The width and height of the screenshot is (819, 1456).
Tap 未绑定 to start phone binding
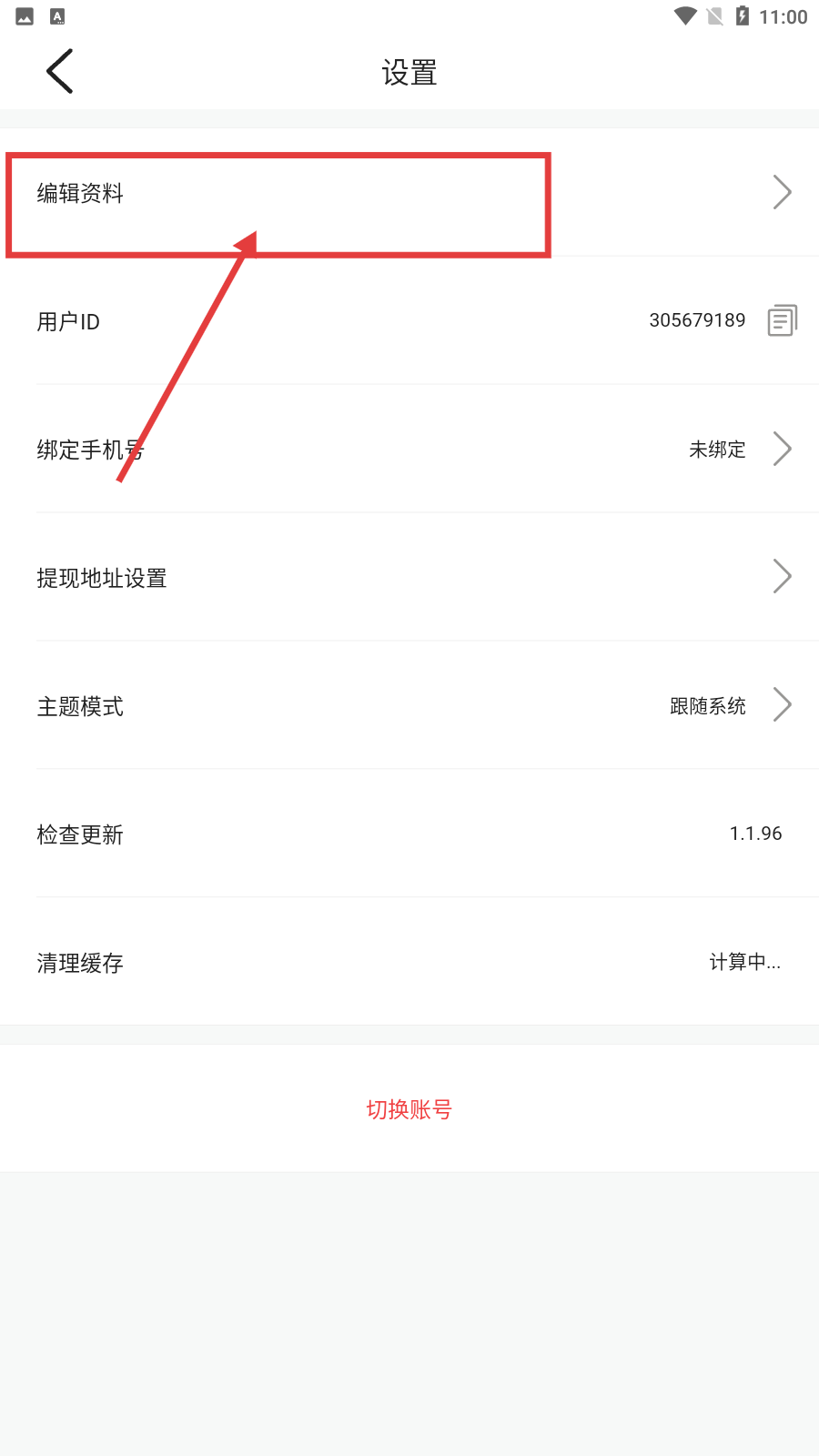(x=716, y=449)
